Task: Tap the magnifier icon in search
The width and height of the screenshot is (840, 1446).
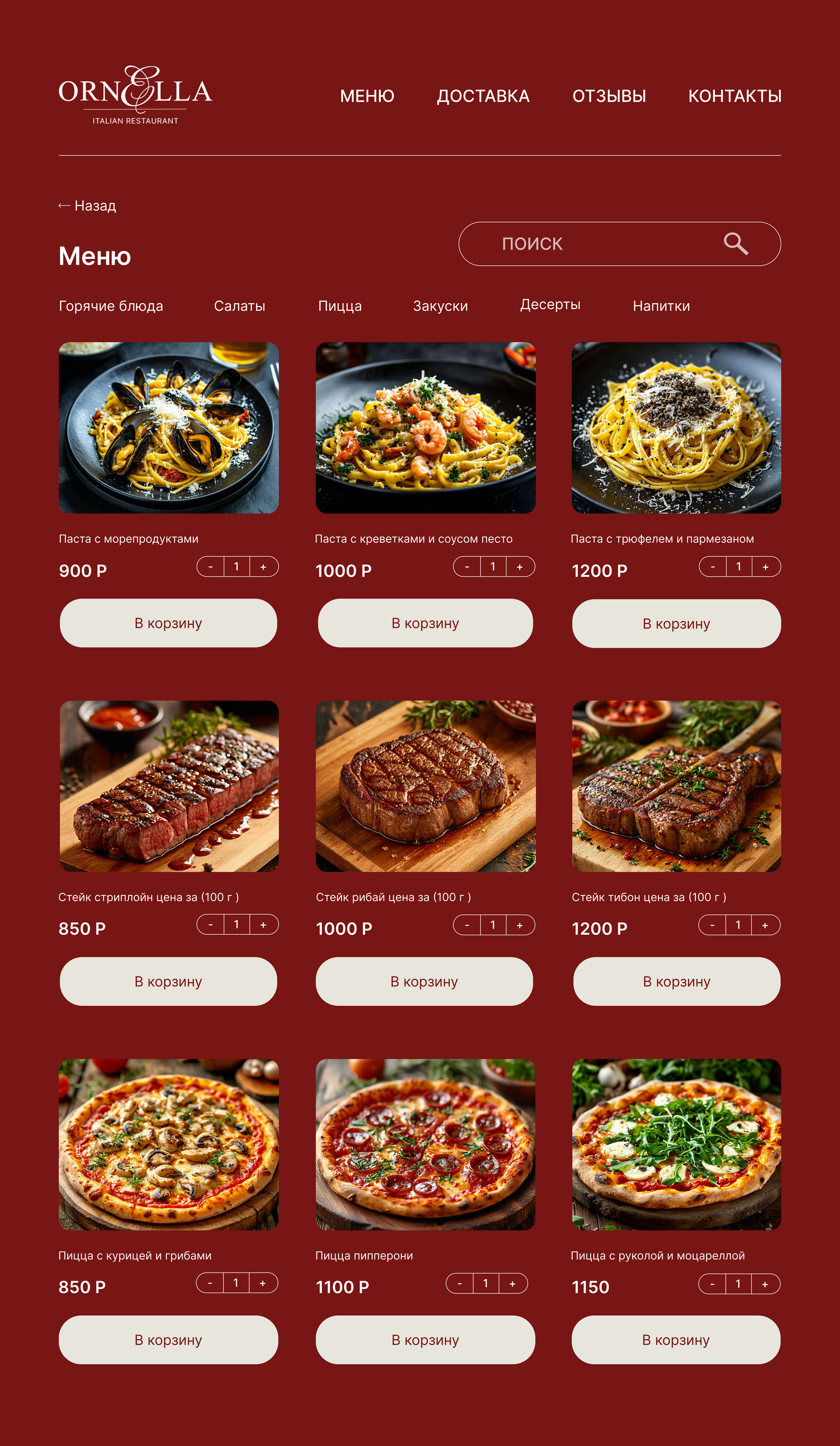Action: 735,244
